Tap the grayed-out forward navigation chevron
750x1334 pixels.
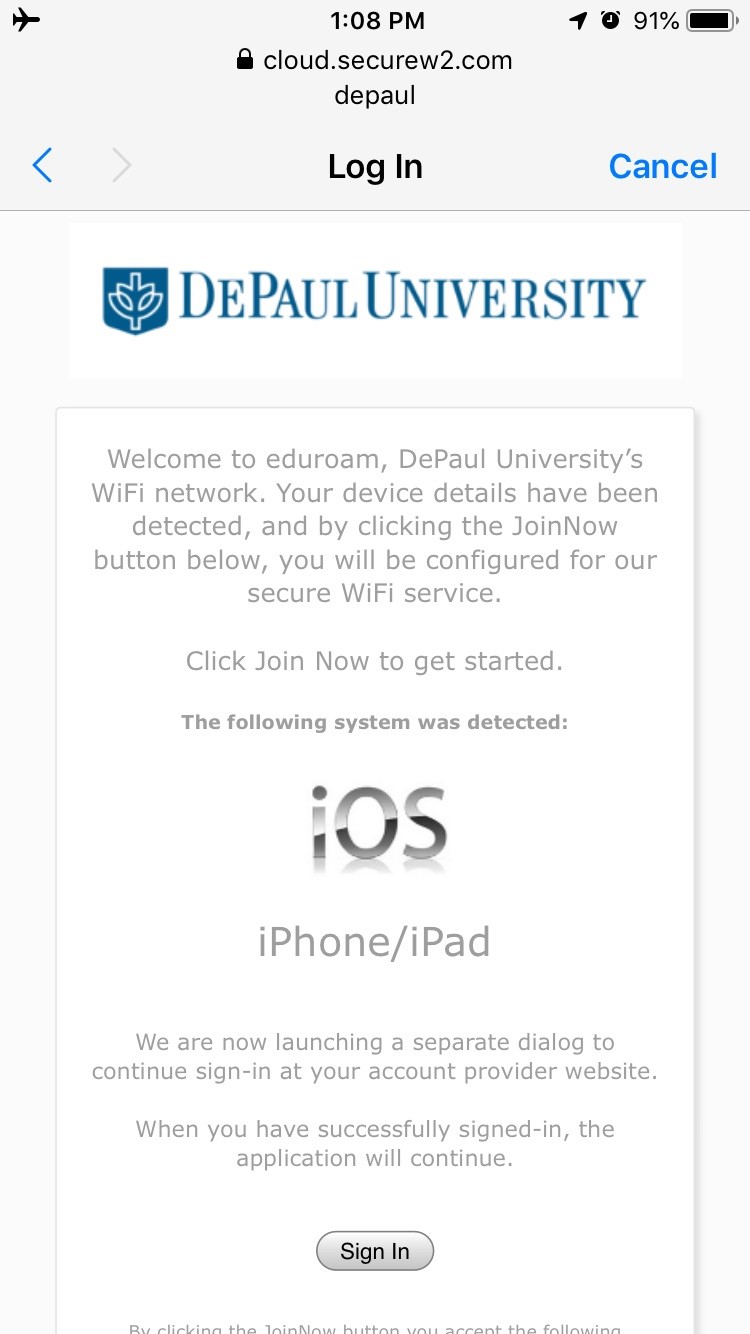pos(120,166)
